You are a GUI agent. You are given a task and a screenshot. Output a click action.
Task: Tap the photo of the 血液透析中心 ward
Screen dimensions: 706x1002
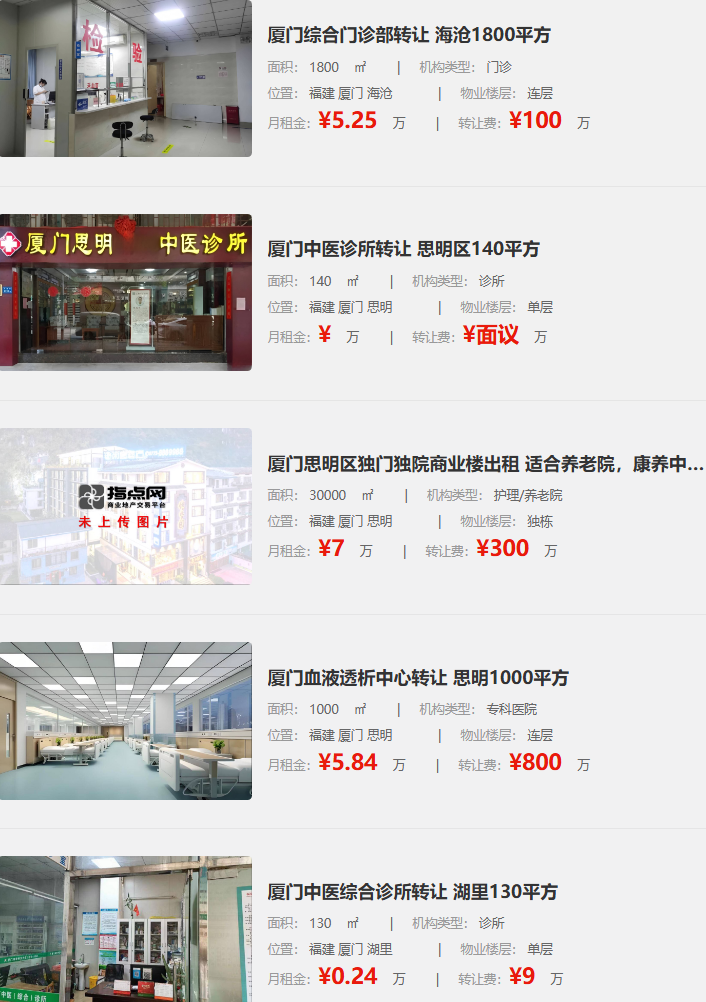tap(126, 720)
